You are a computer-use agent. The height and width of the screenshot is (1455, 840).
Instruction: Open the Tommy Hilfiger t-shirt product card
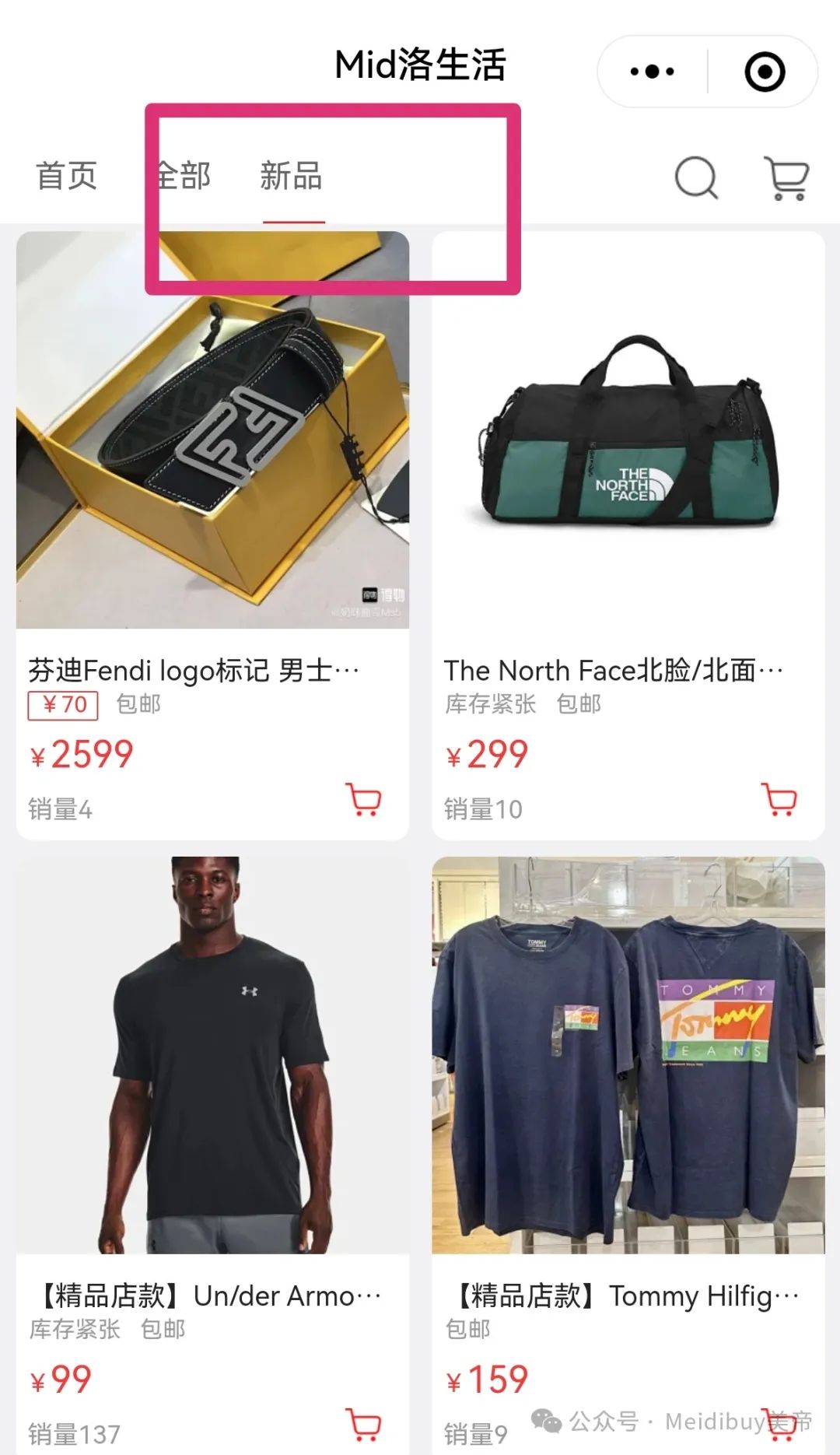[x=628, y=1055]
